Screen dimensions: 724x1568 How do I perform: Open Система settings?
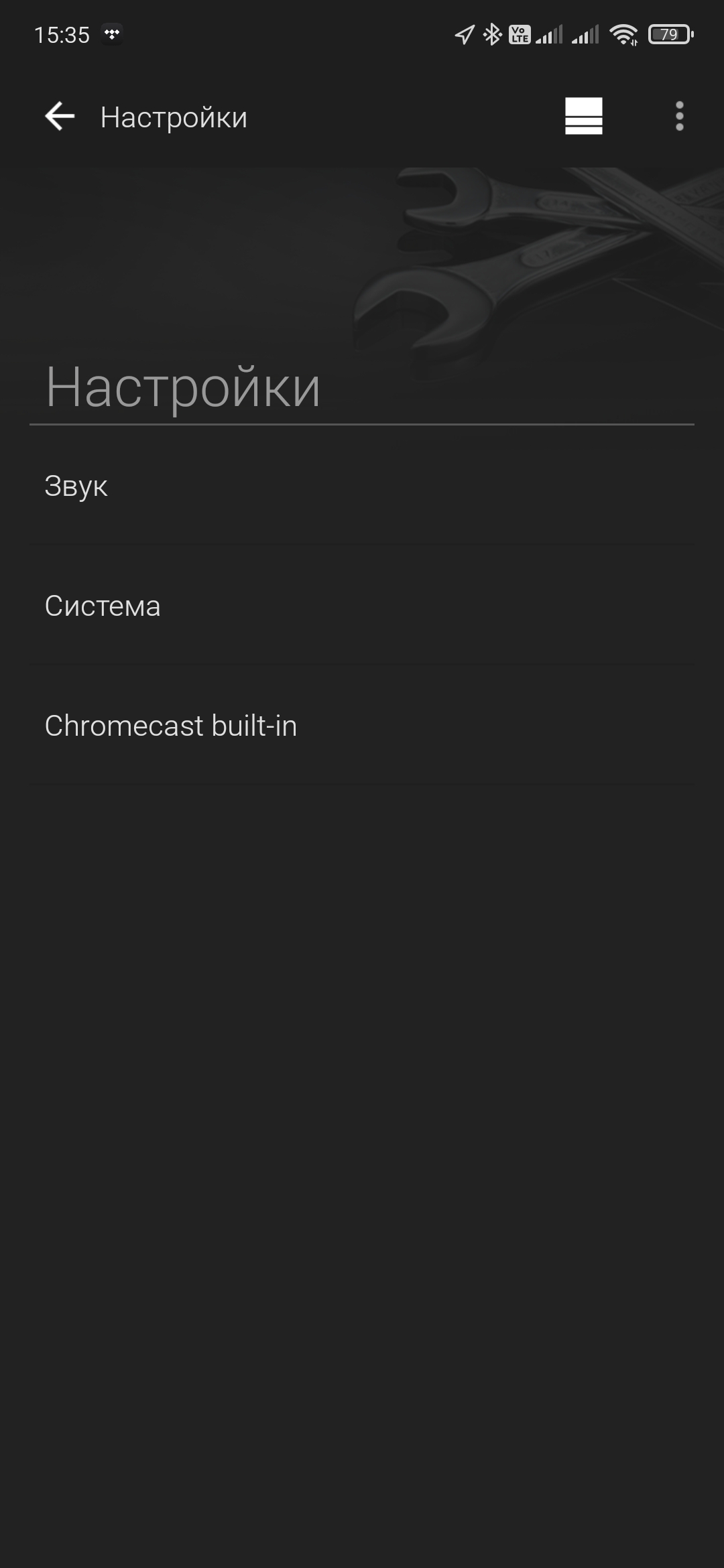click(362, 606)
